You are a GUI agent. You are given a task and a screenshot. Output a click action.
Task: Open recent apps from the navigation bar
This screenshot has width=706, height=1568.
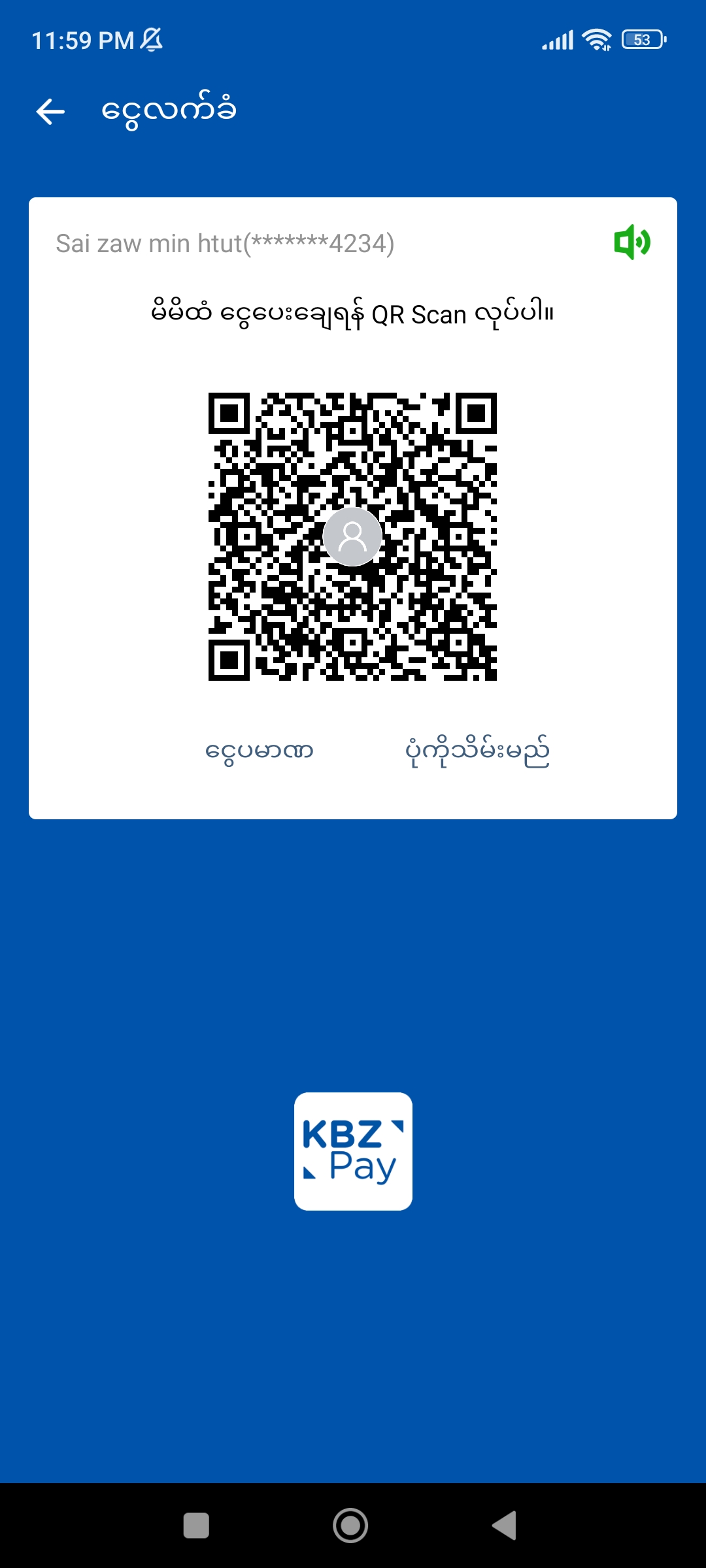click(196, 1526)
